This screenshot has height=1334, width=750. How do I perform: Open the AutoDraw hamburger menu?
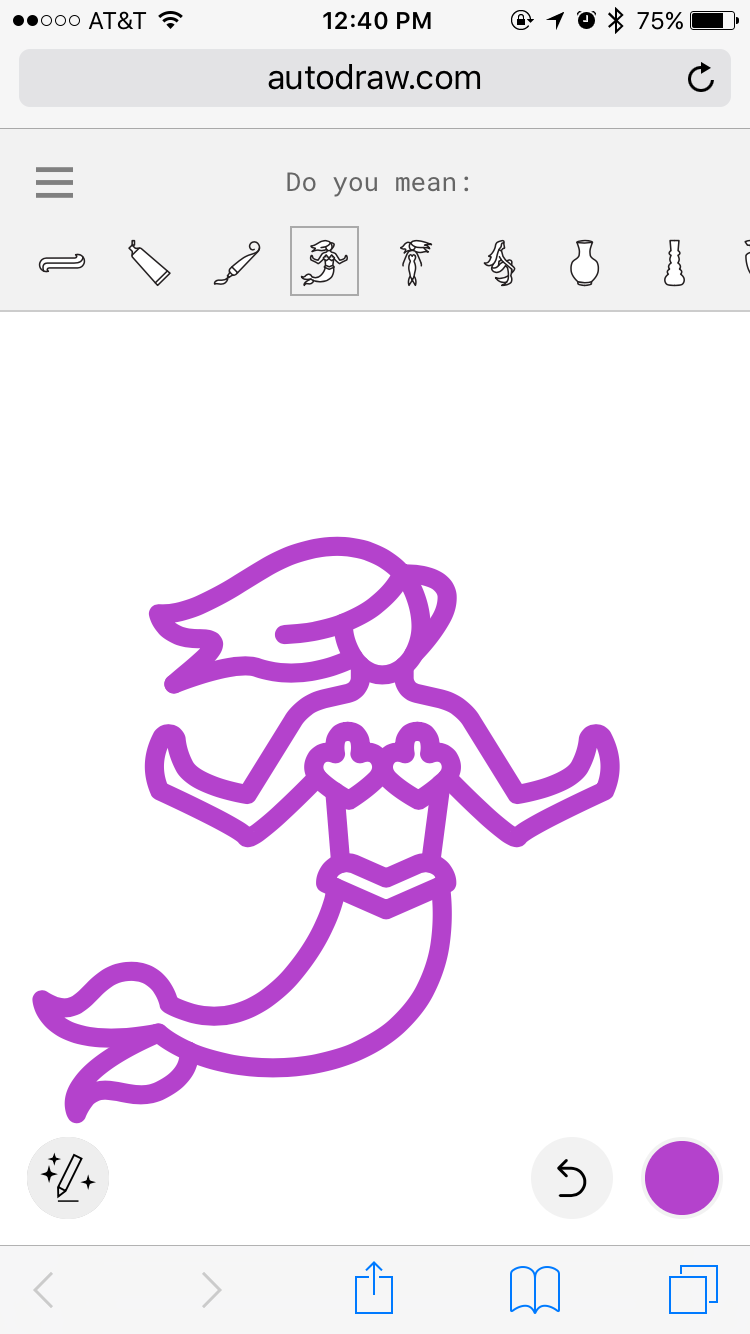[x=54, y=182]
